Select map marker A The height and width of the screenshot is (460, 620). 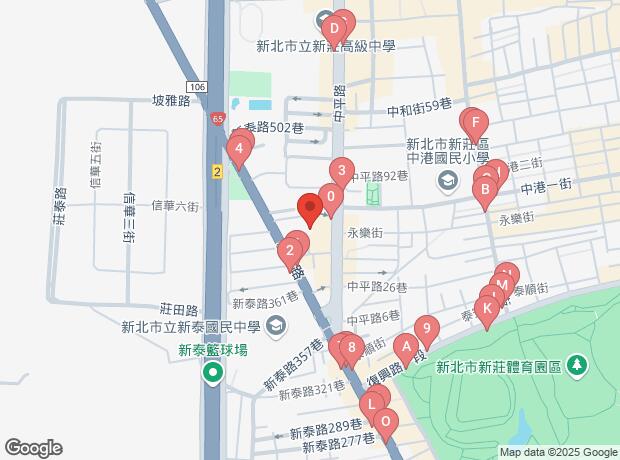[405, 347]
